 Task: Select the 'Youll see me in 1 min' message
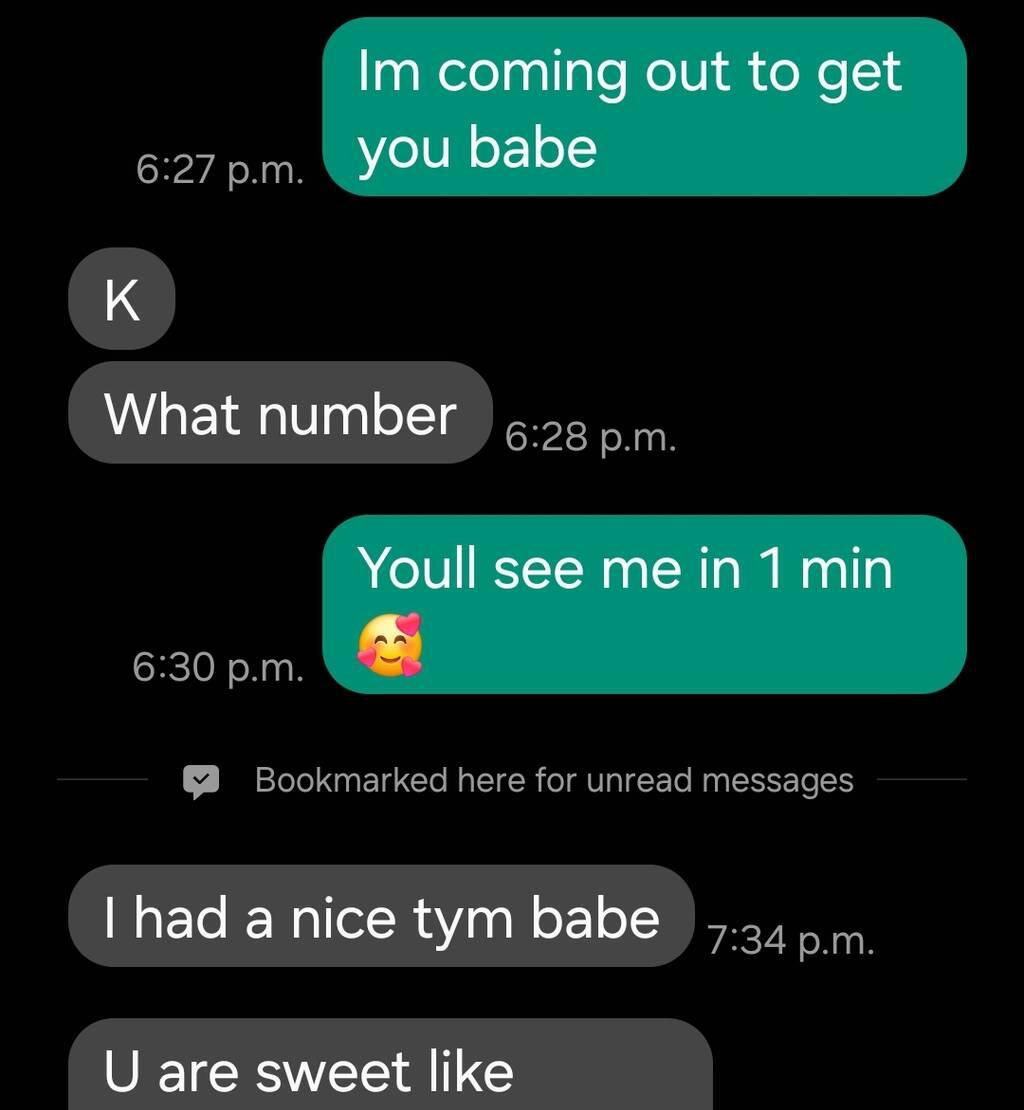tap(645, 604)
